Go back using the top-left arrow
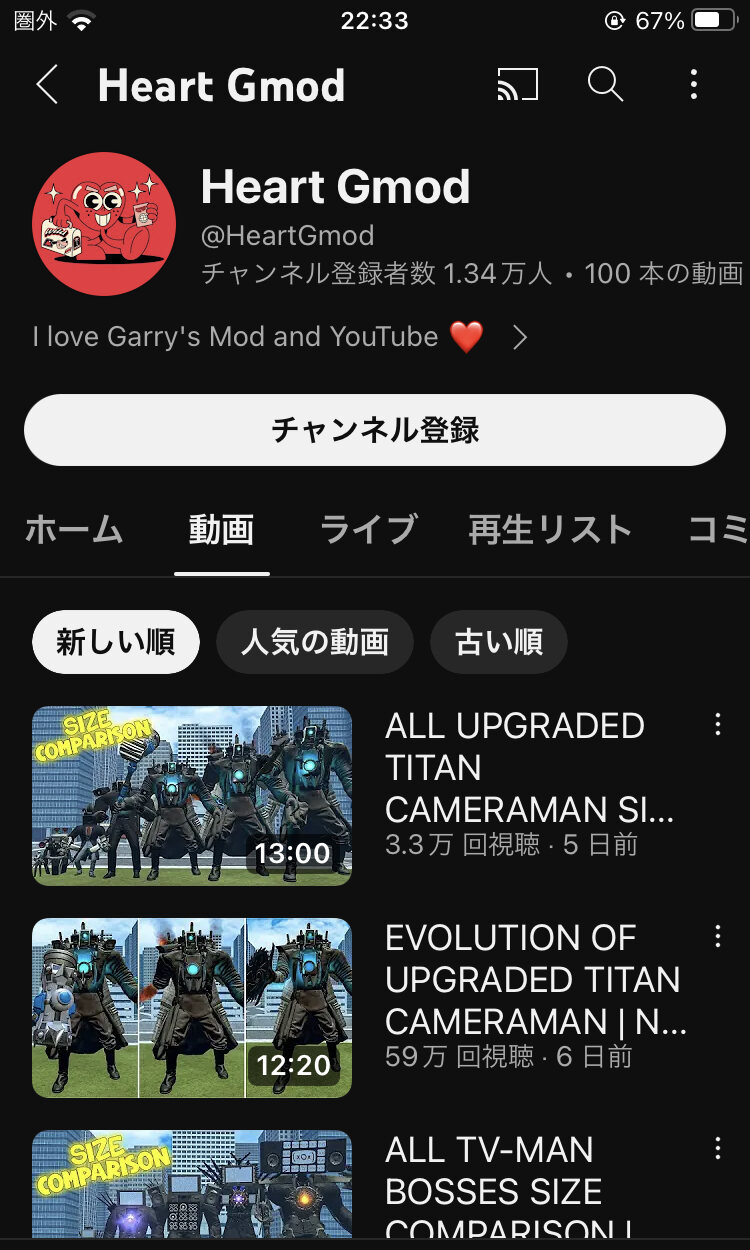This screenshot has height=1250, width=750. click(x=47, y=86)
